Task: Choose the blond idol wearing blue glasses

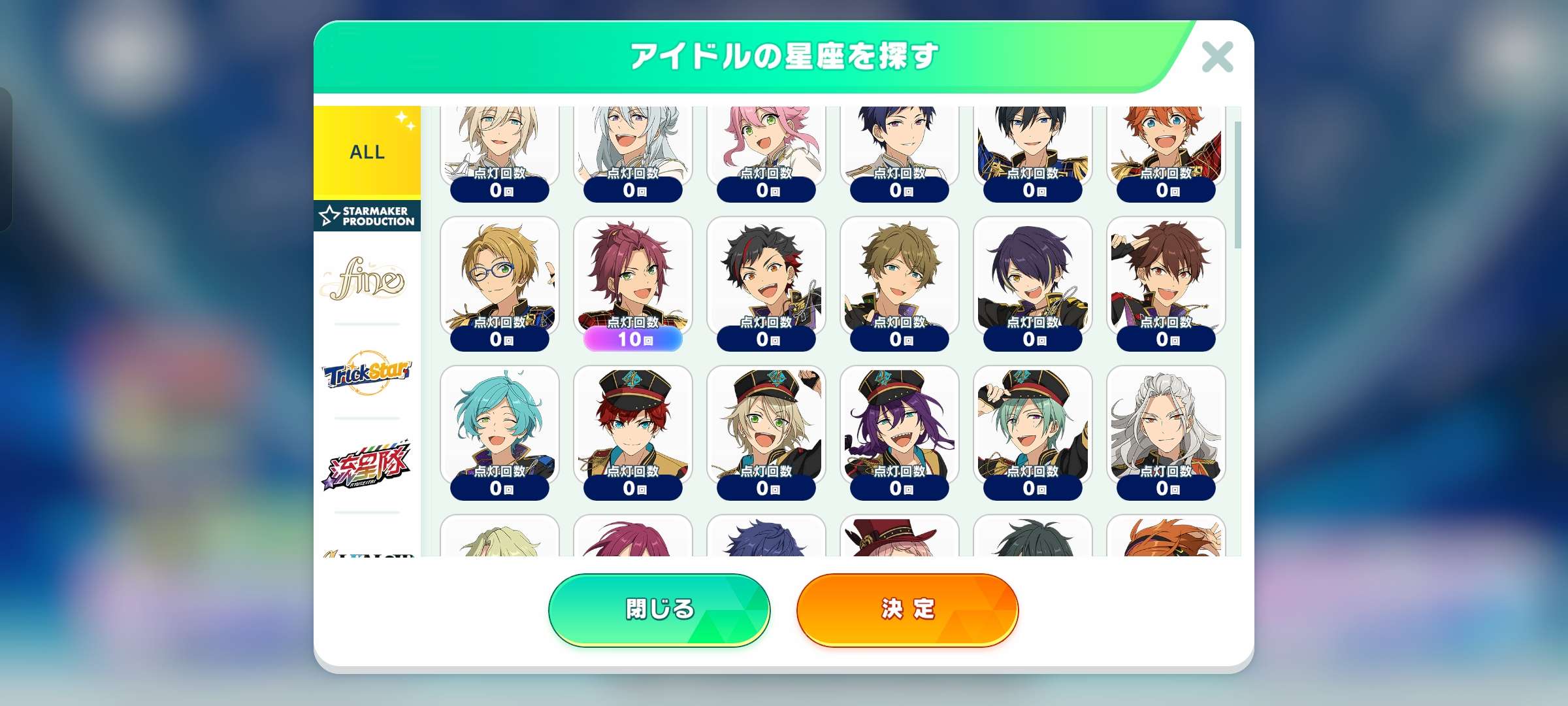Action: click(x=500, y=278)
